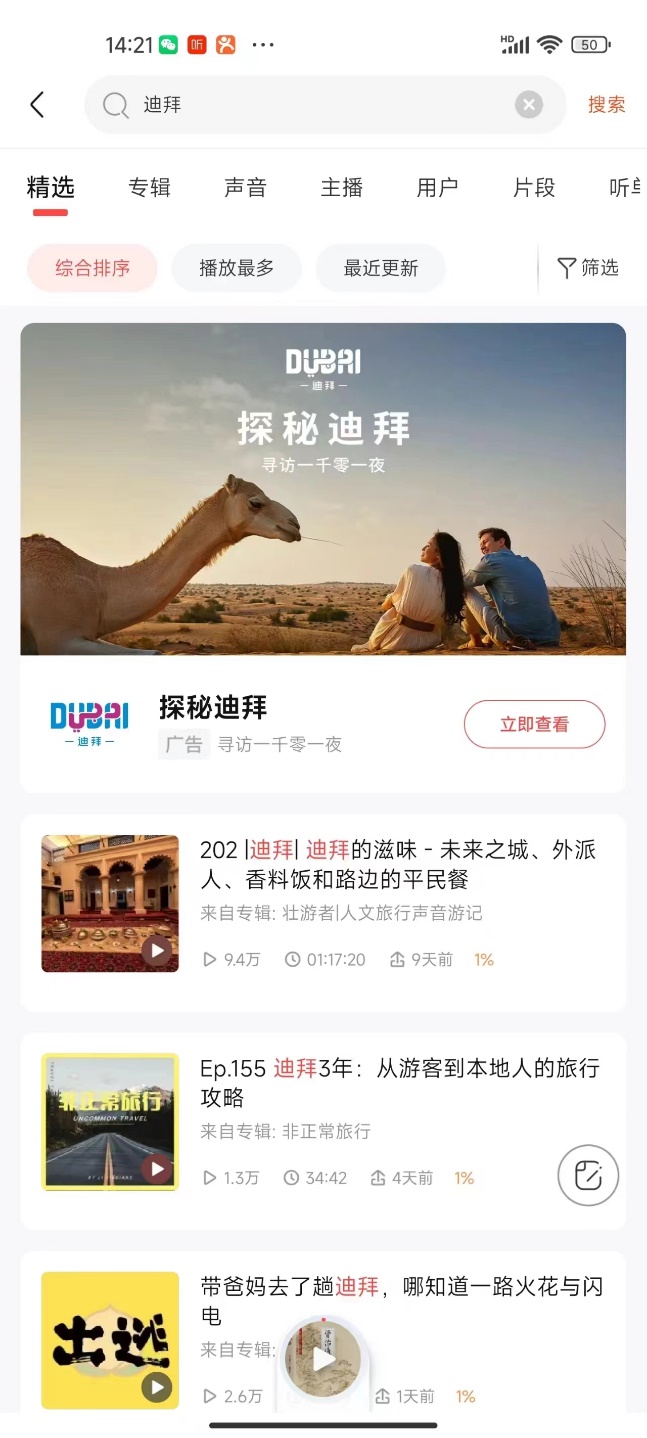Play the 非正常旅行 episode cover
This screenshot has height=1438, width=647.
110,1121
